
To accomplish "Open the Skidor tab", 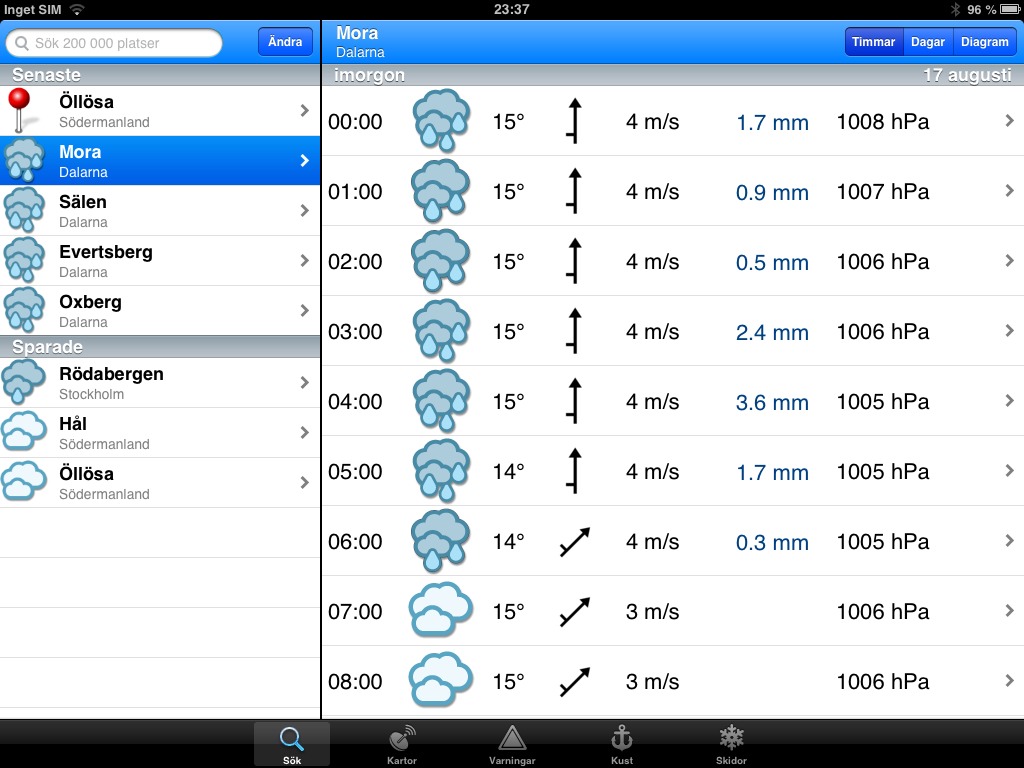I will 732,745.
